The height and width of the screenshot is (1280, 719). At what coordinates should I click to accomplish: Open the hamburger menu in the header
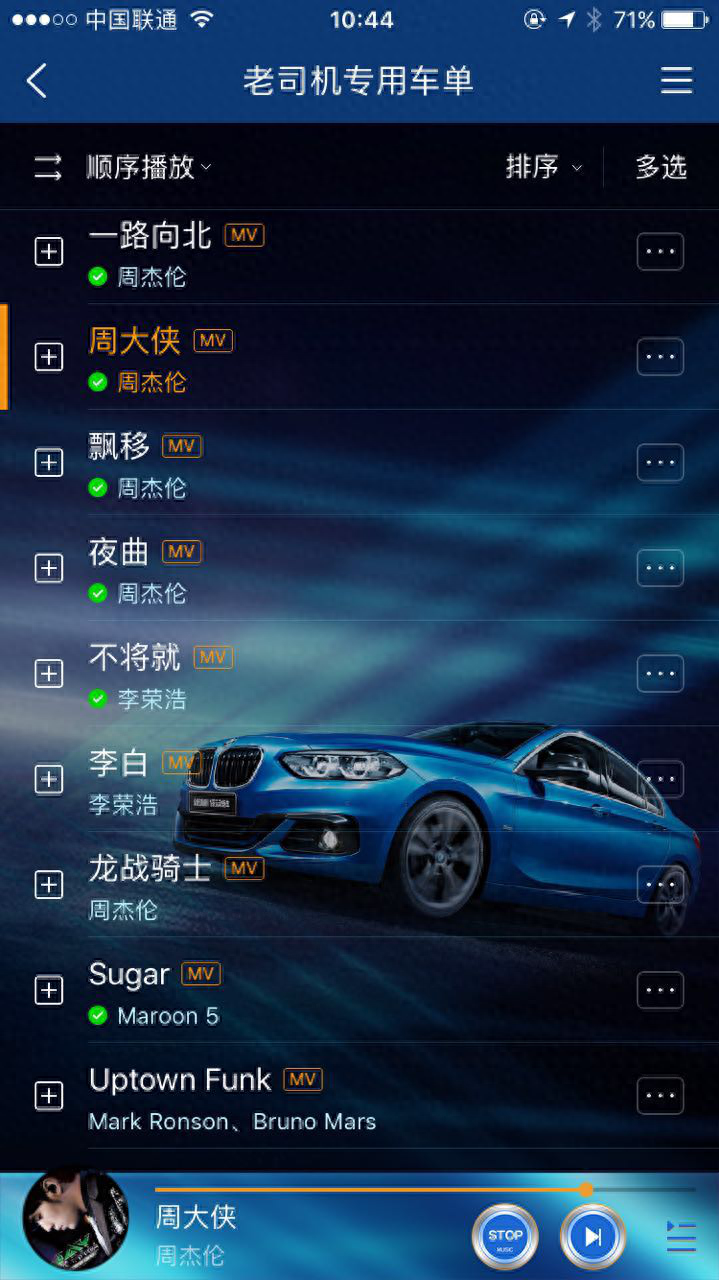(676, 80)
